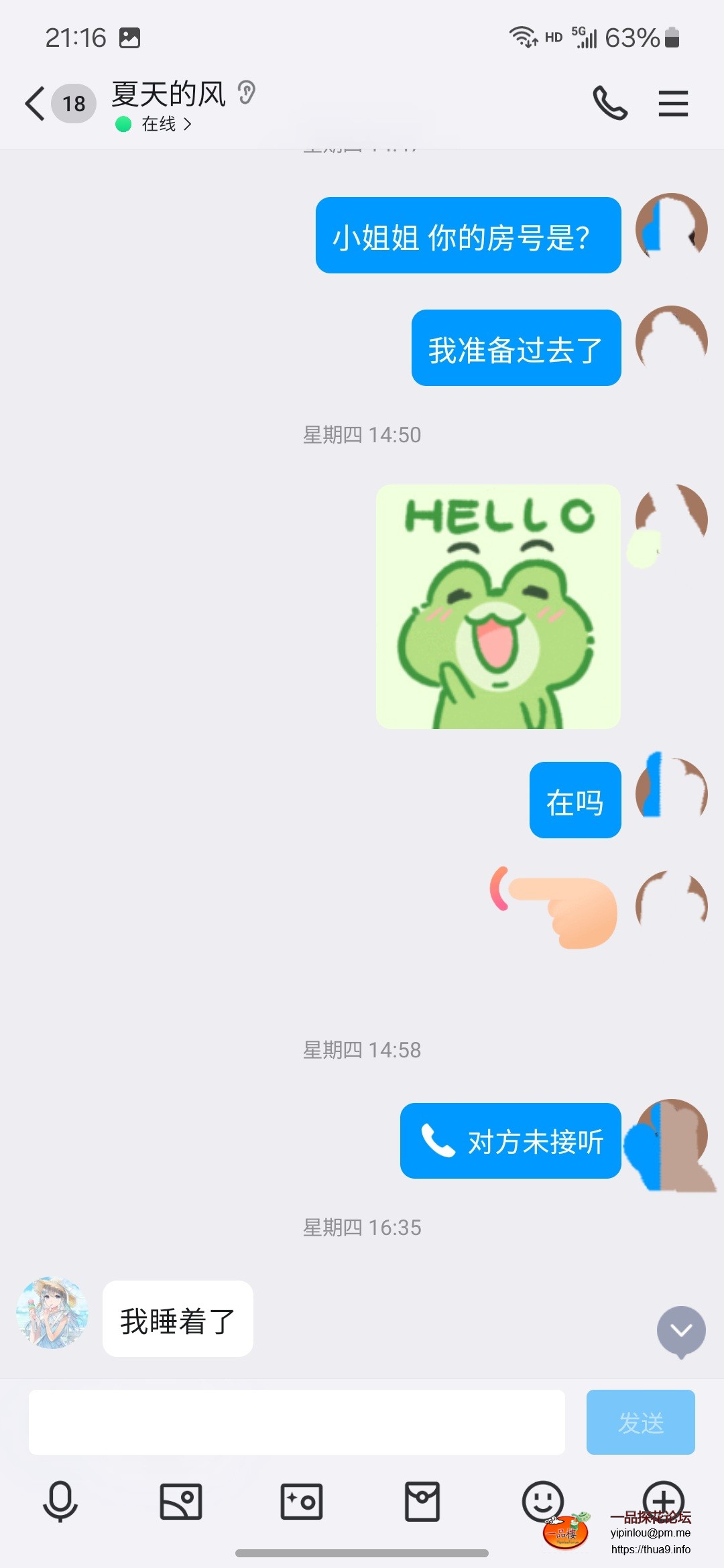
Task: Open the emoji sticker panel
Action: (543, 1499)
